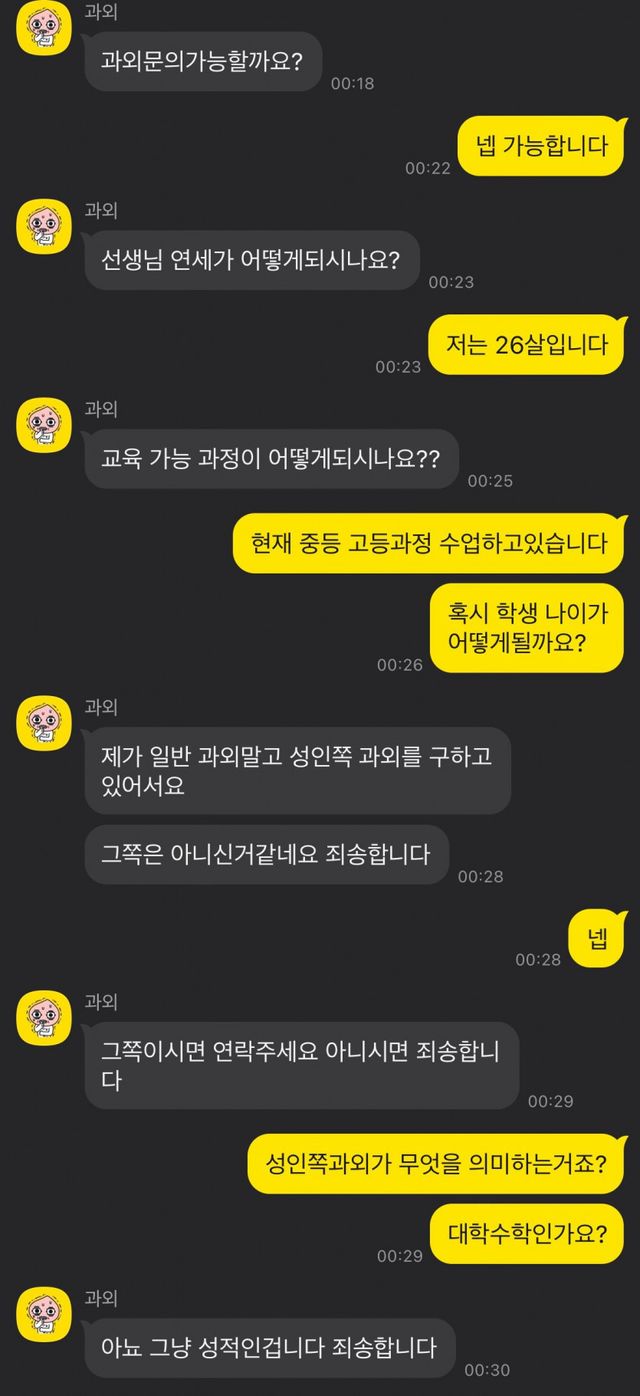Open avatar next to "그쪽이시면 연락주세요" message
This screenshot has height=1396, width=640.
tap(44, 1018)
